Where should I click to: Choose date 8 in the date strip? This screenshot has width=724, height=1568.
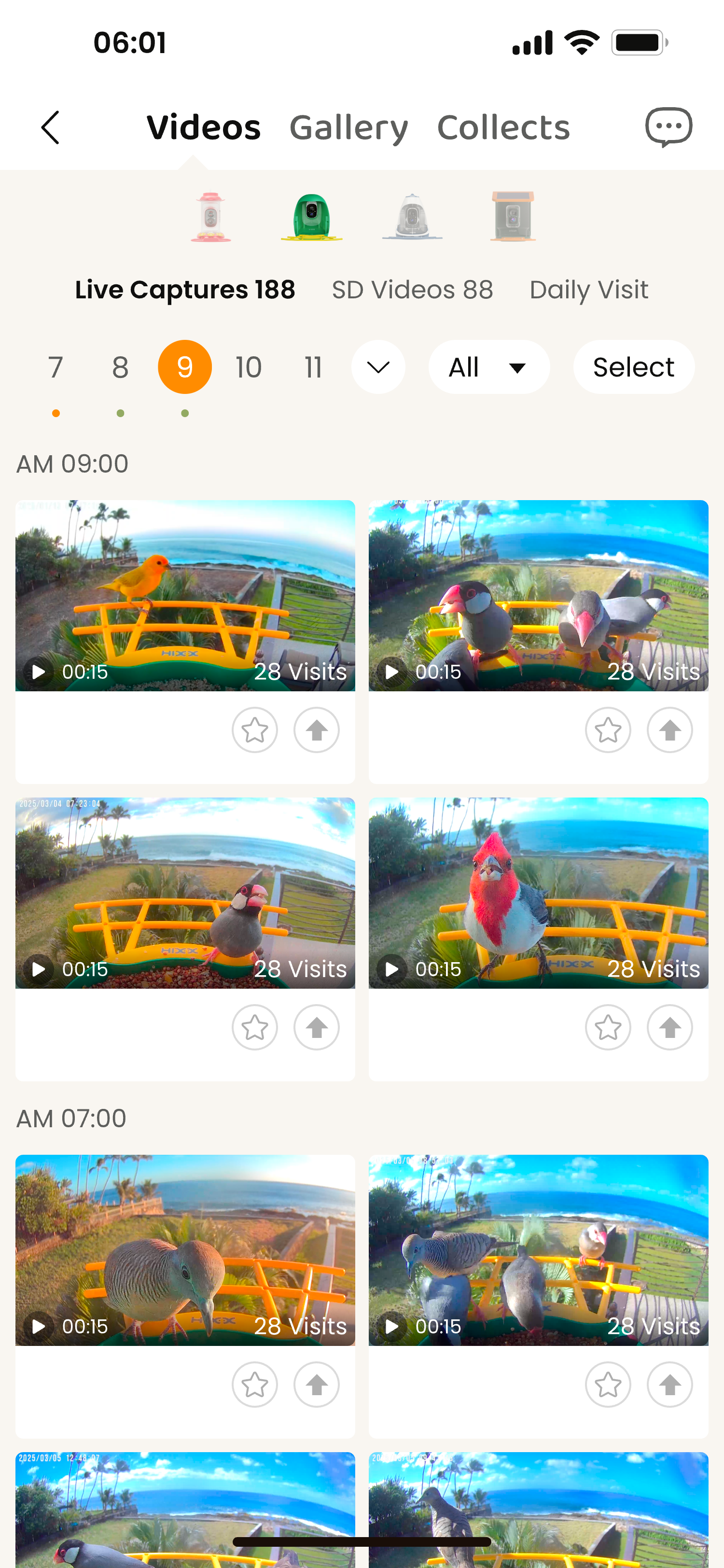coord(121,368)
